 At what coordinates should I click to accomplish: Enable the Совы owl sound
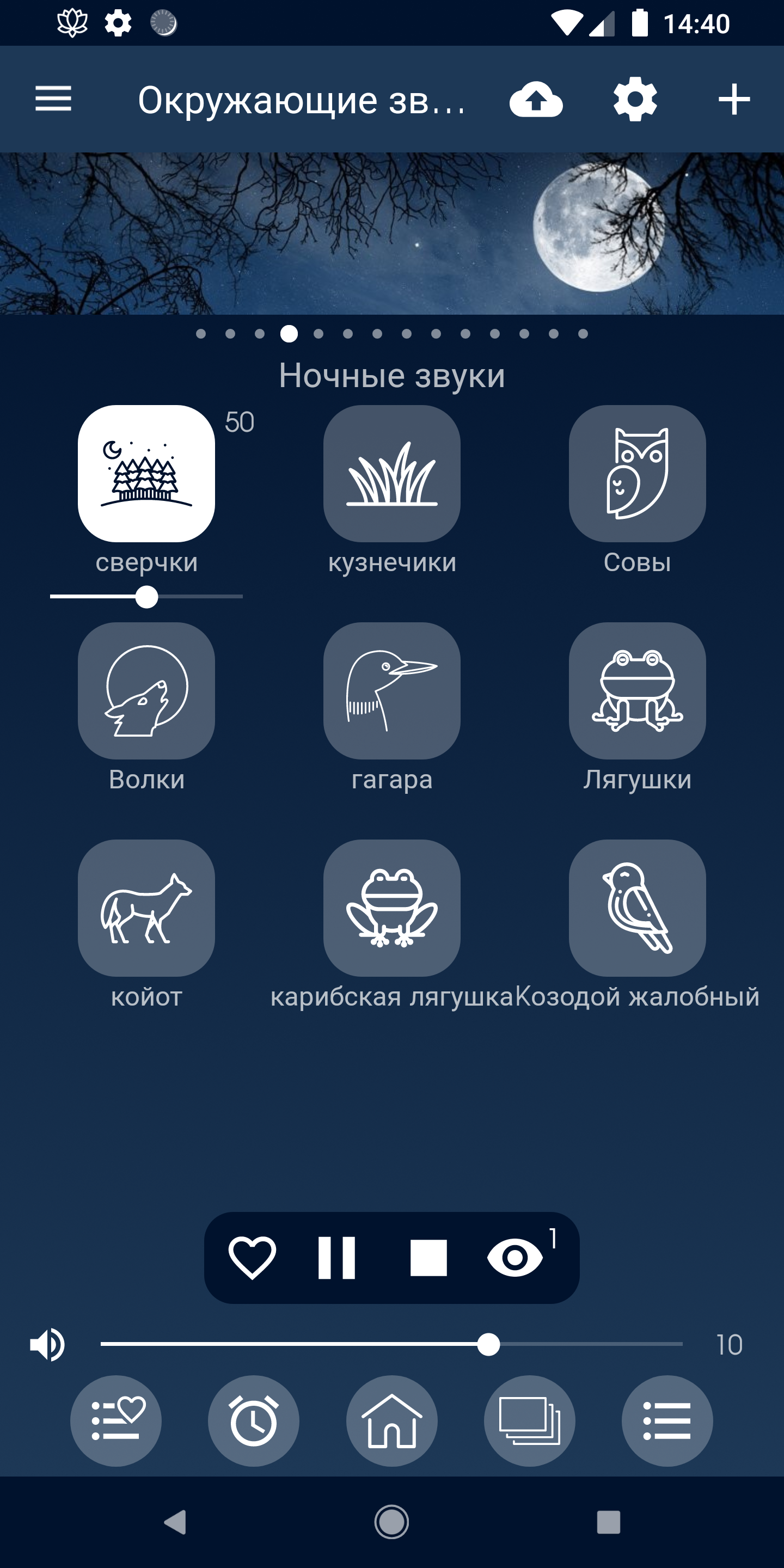point(638,474)
